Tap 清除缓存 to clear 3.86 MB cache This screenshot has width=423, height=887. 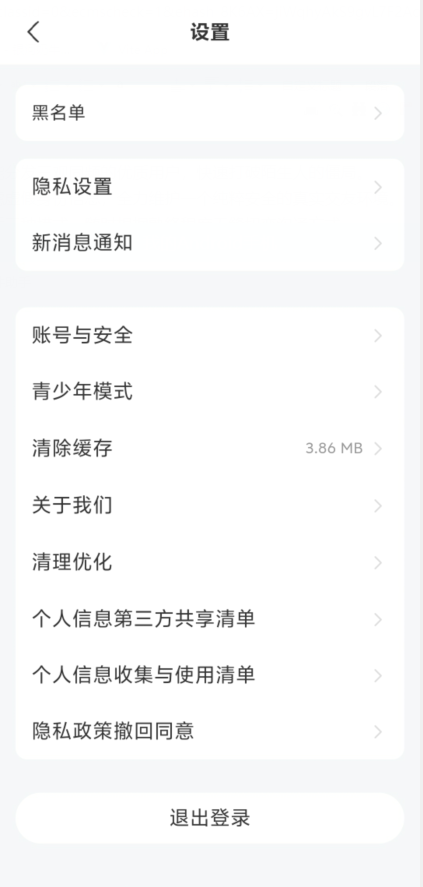pos(210,449)
